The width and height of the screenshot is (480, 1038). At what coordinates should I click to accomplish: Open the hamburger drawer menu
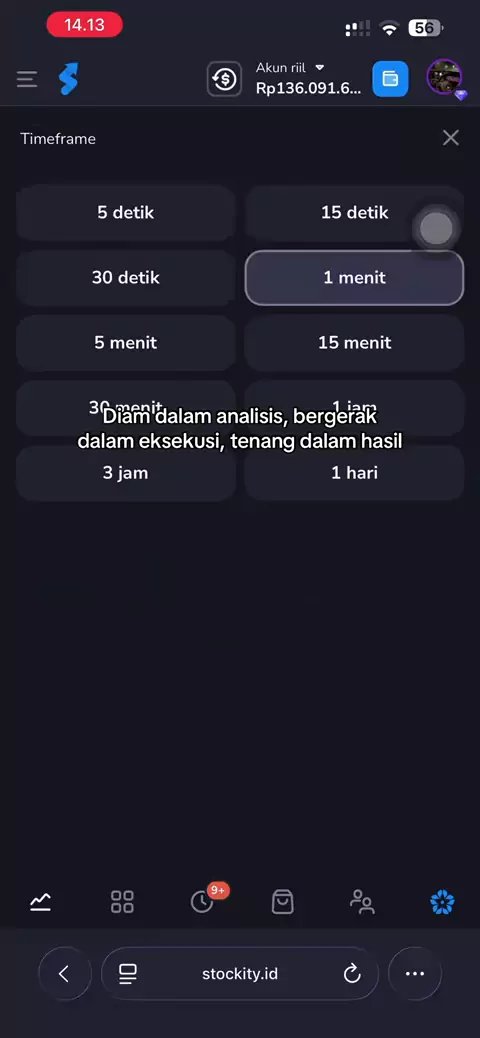click(x=27, y=79)
